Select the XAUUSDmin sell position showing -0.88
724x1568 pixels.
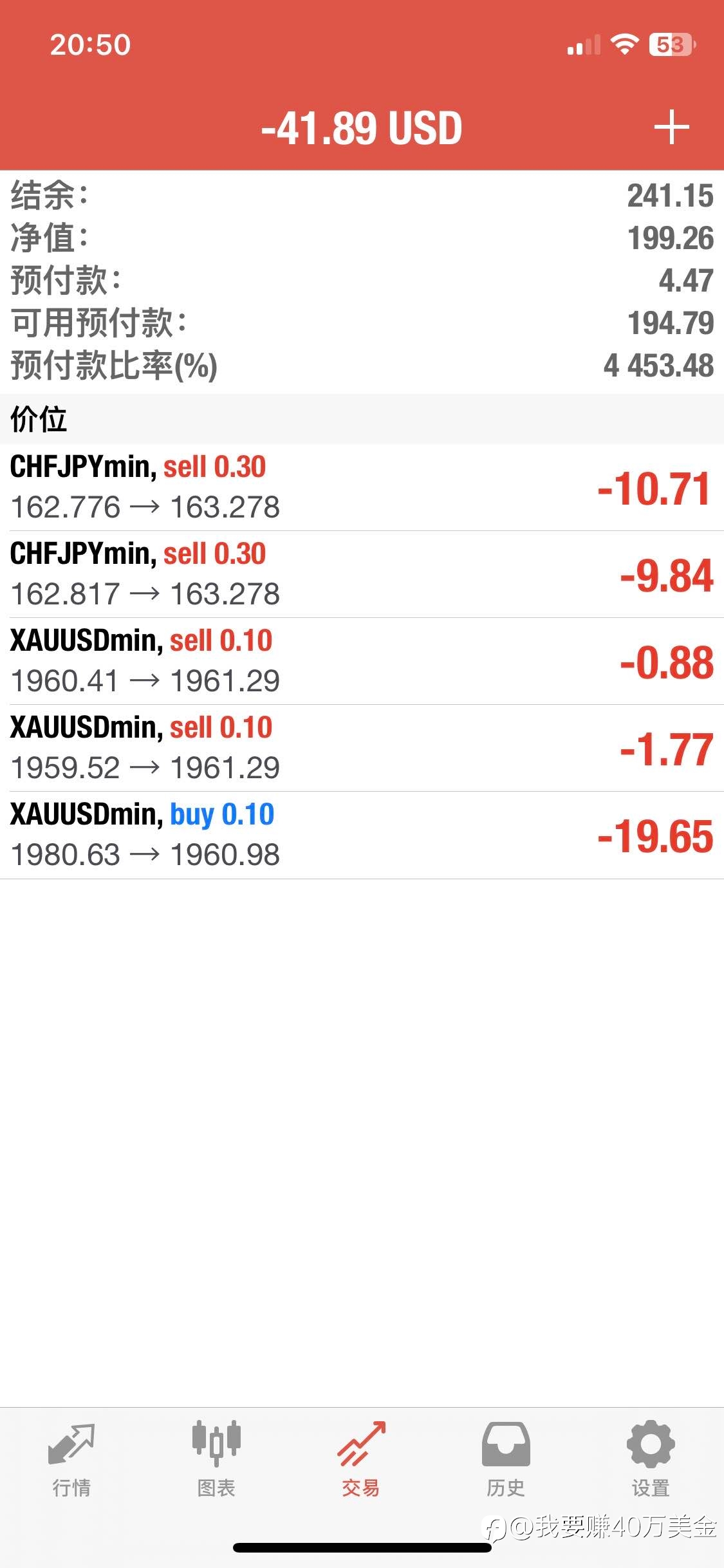point(362,661)
